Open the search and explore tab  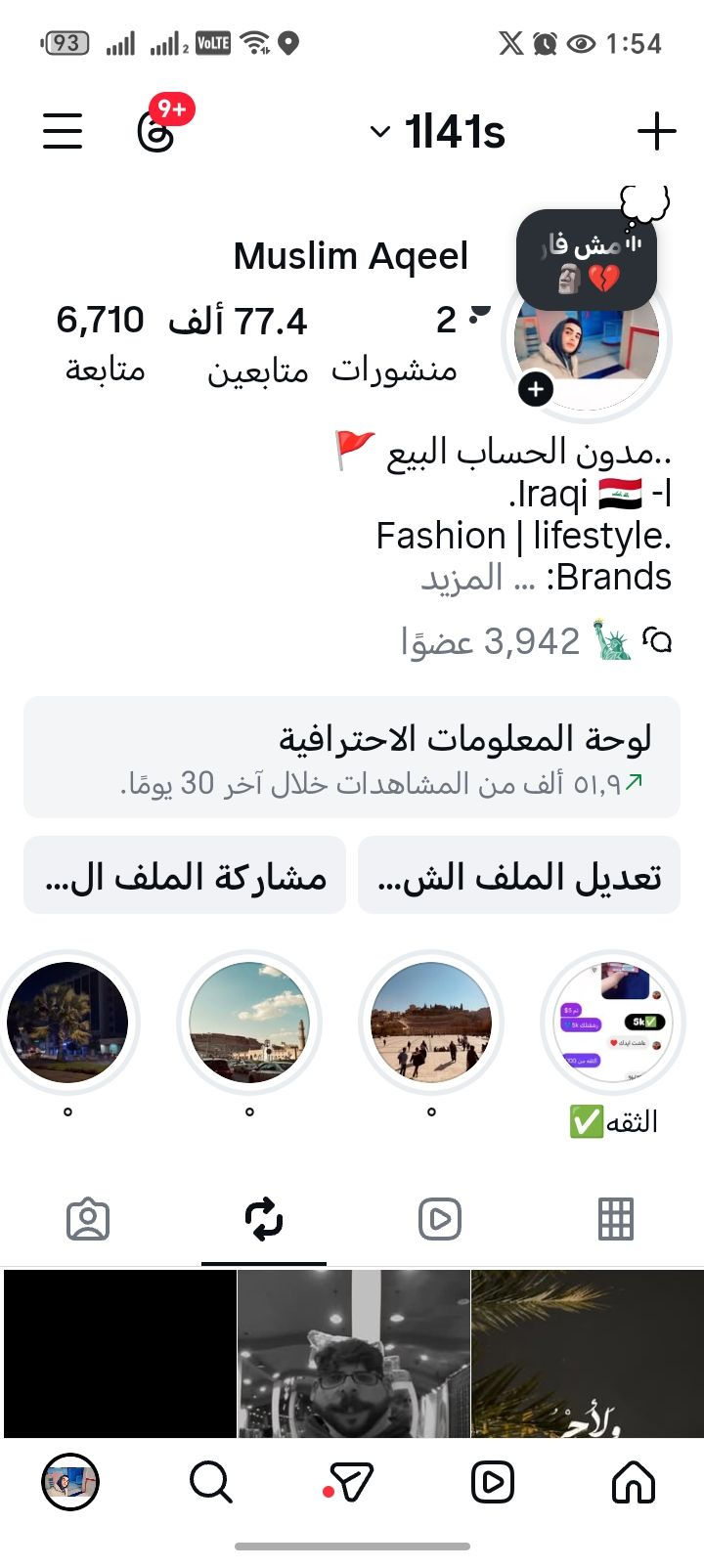coord(210,1482)
